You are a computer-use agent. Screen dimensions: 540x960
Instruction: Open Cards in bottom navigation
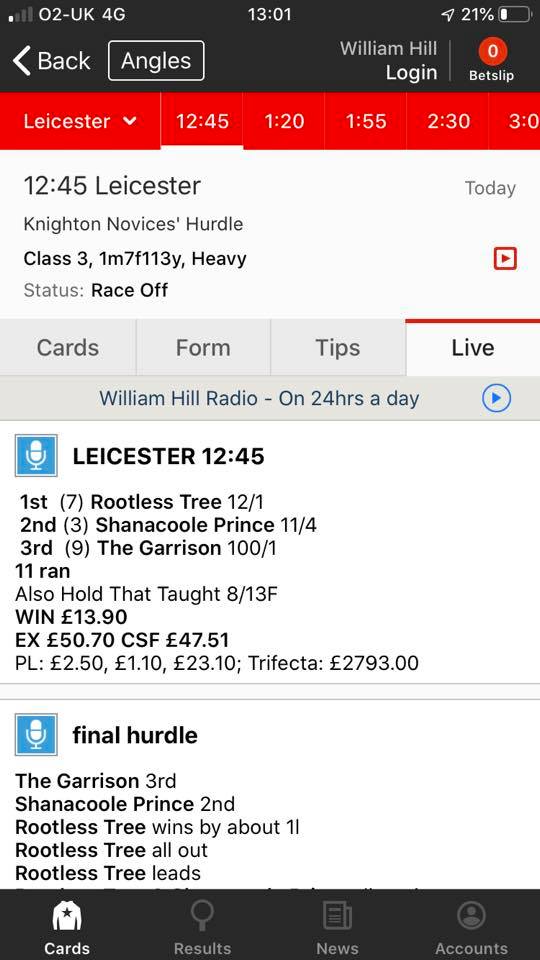(67, 924)
